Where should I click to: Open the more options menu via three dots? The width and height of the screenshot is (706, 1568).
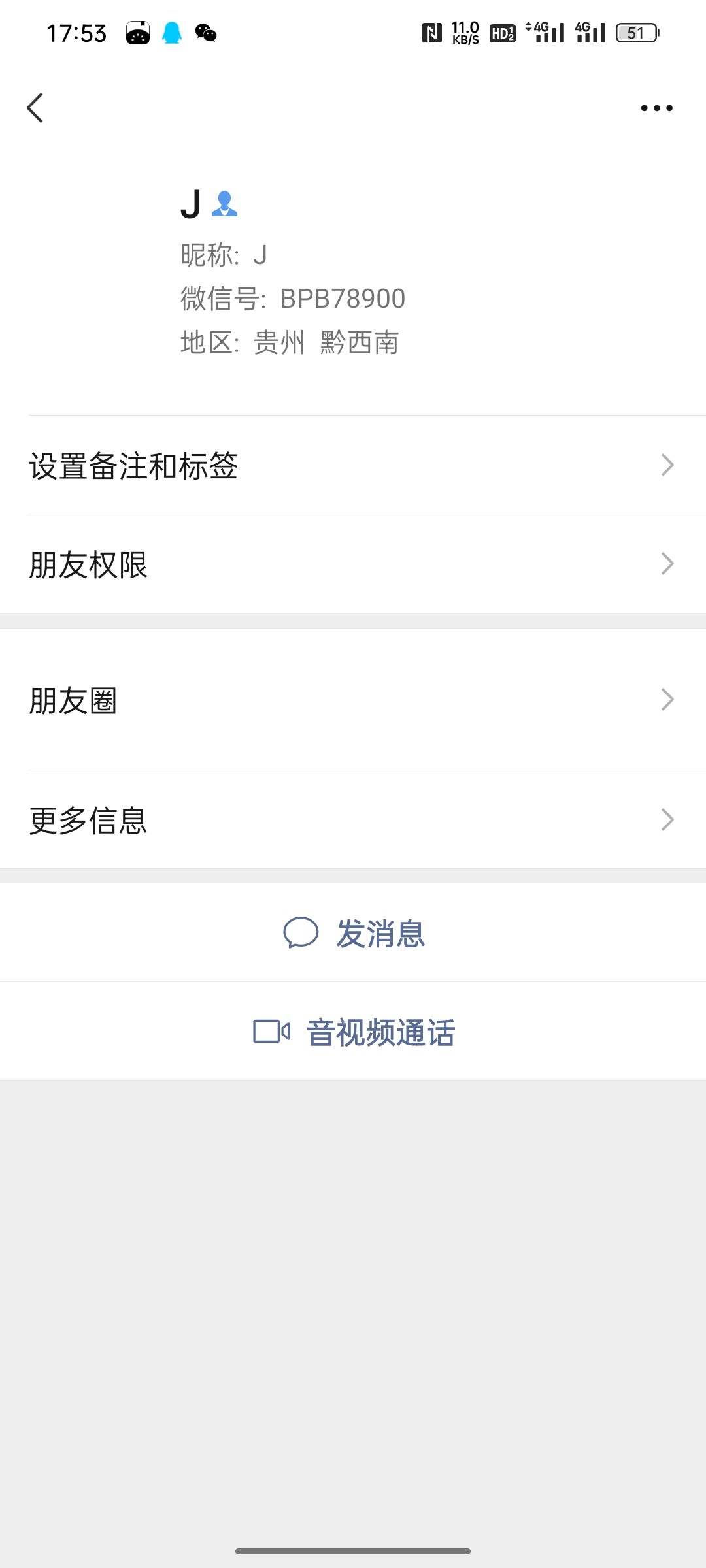point(656,108)
